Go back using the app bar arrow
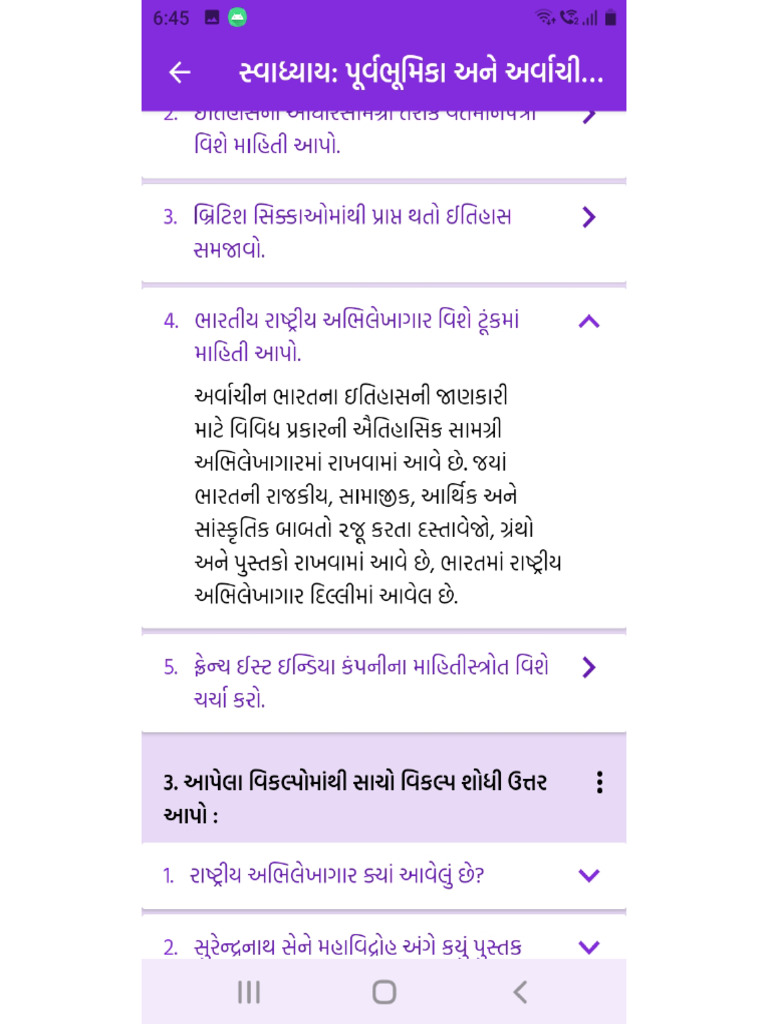Image resolution: width=768 pixels, height=1024 pixels. (x=180, y=72)
